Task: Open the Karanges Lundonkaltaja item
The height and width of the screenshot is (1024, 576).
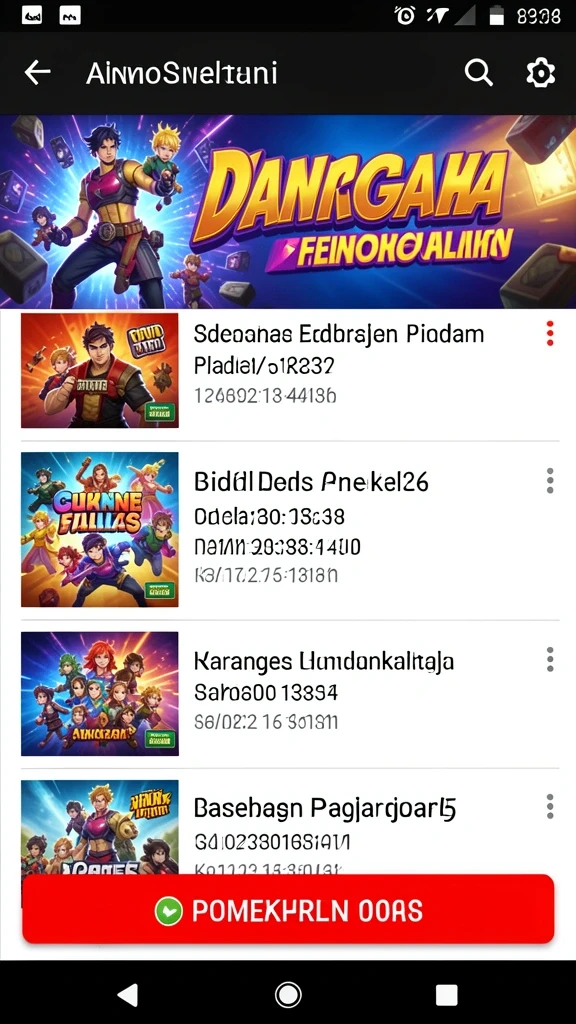Action: (288, 694)
